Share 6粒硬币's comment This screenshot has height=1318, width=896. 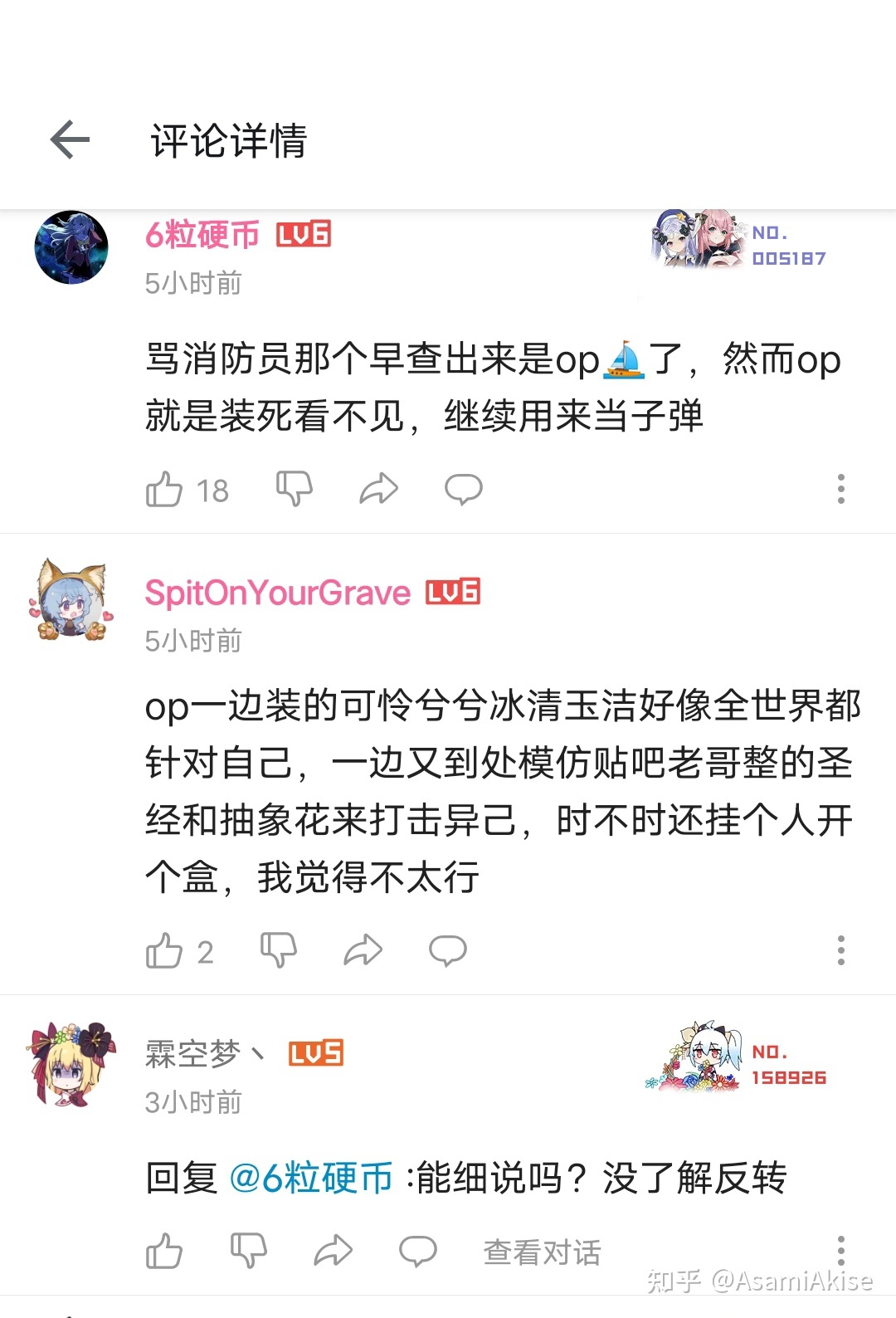378,490
